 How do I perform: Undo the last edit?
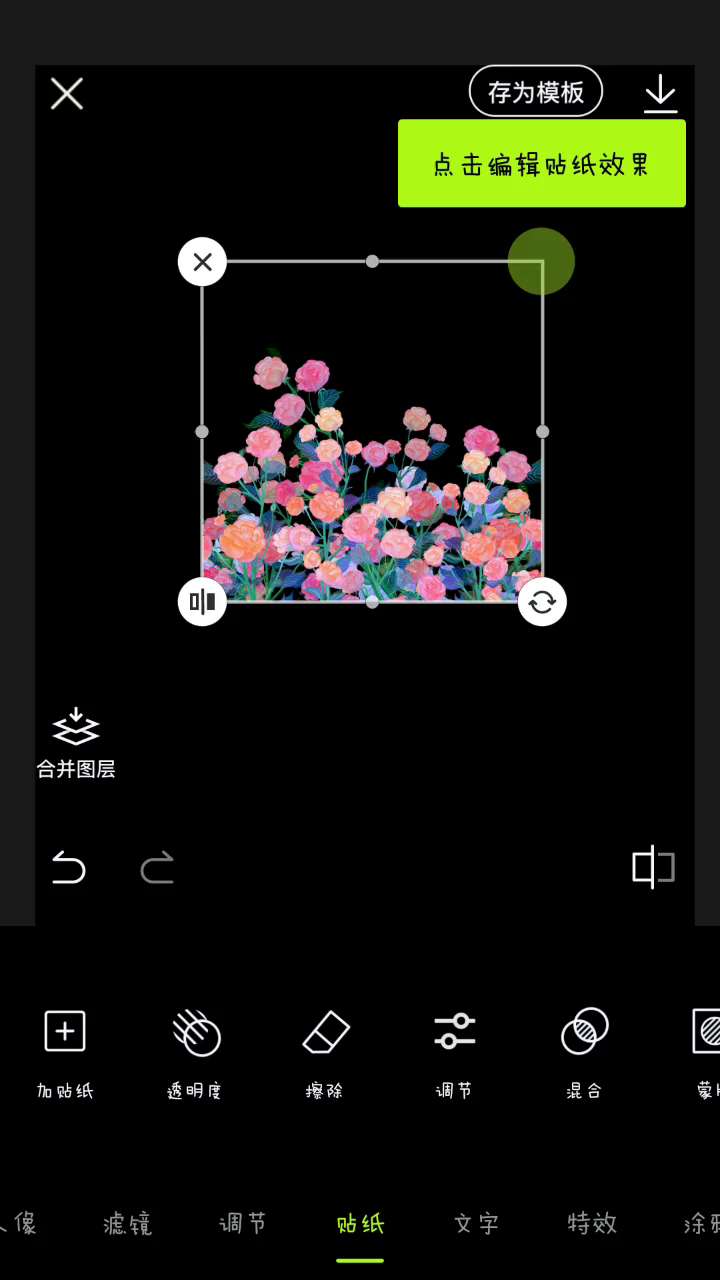69,867
